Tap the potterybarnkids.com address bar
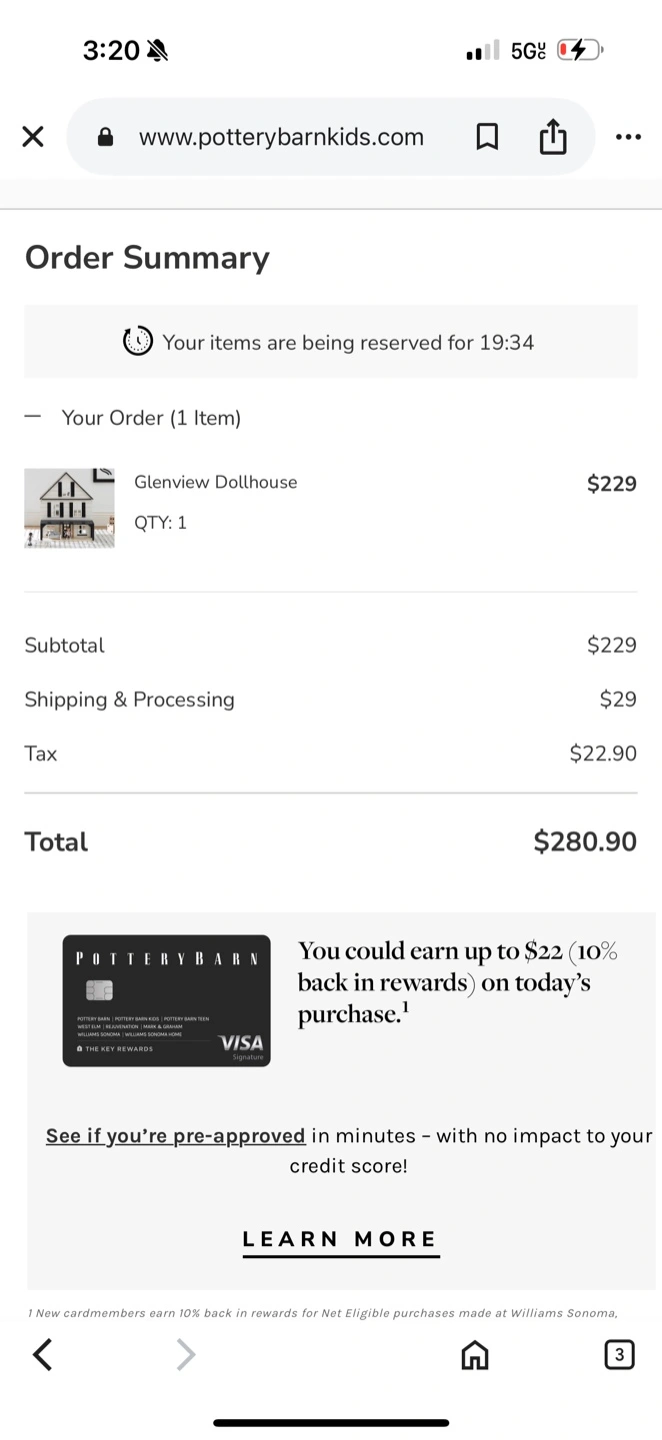 [x=281, y=137]
